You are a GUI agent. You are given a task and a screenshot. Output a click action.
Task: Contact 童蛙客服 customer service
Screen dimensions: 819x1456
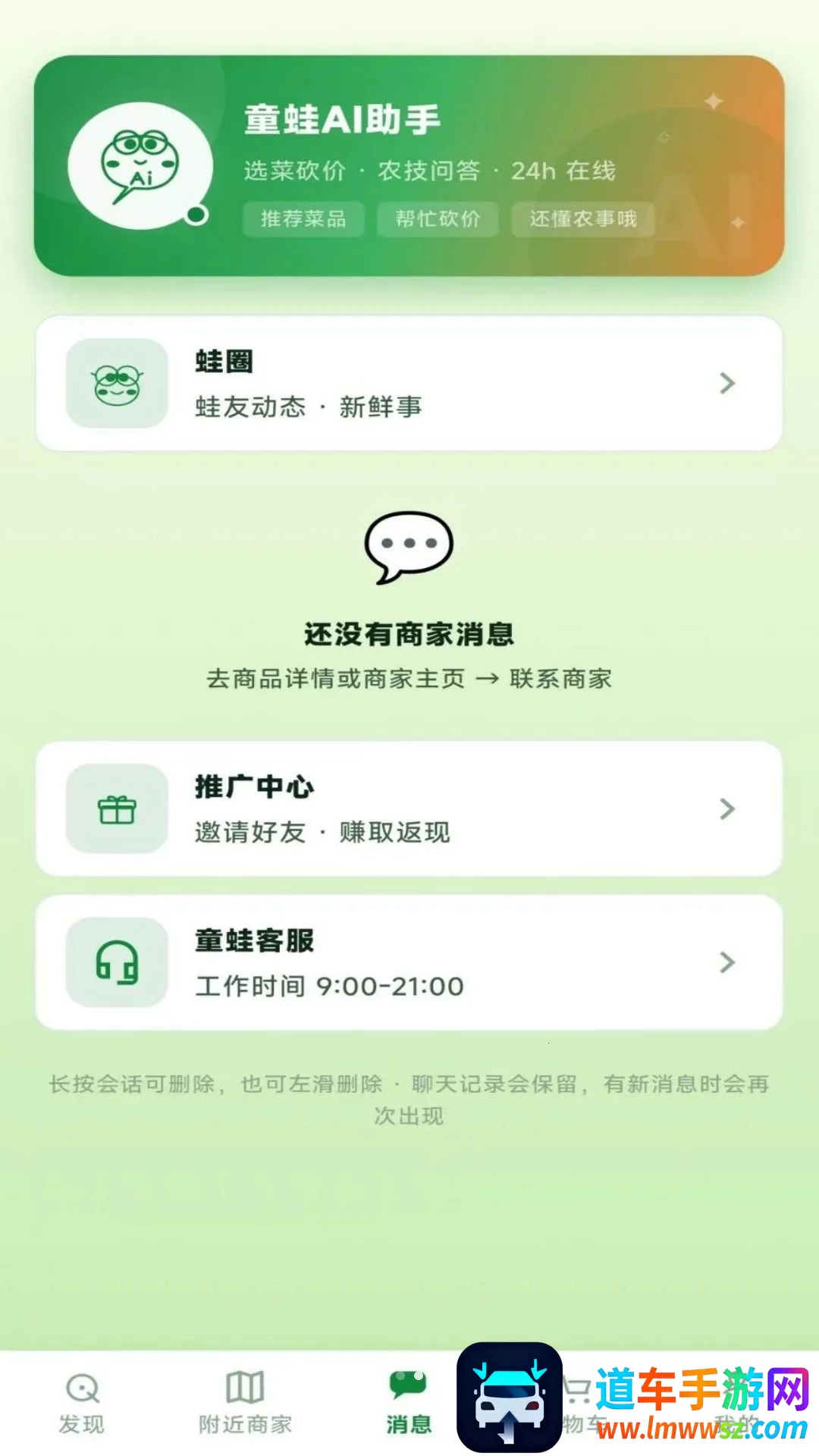click(x=409, y=963)
